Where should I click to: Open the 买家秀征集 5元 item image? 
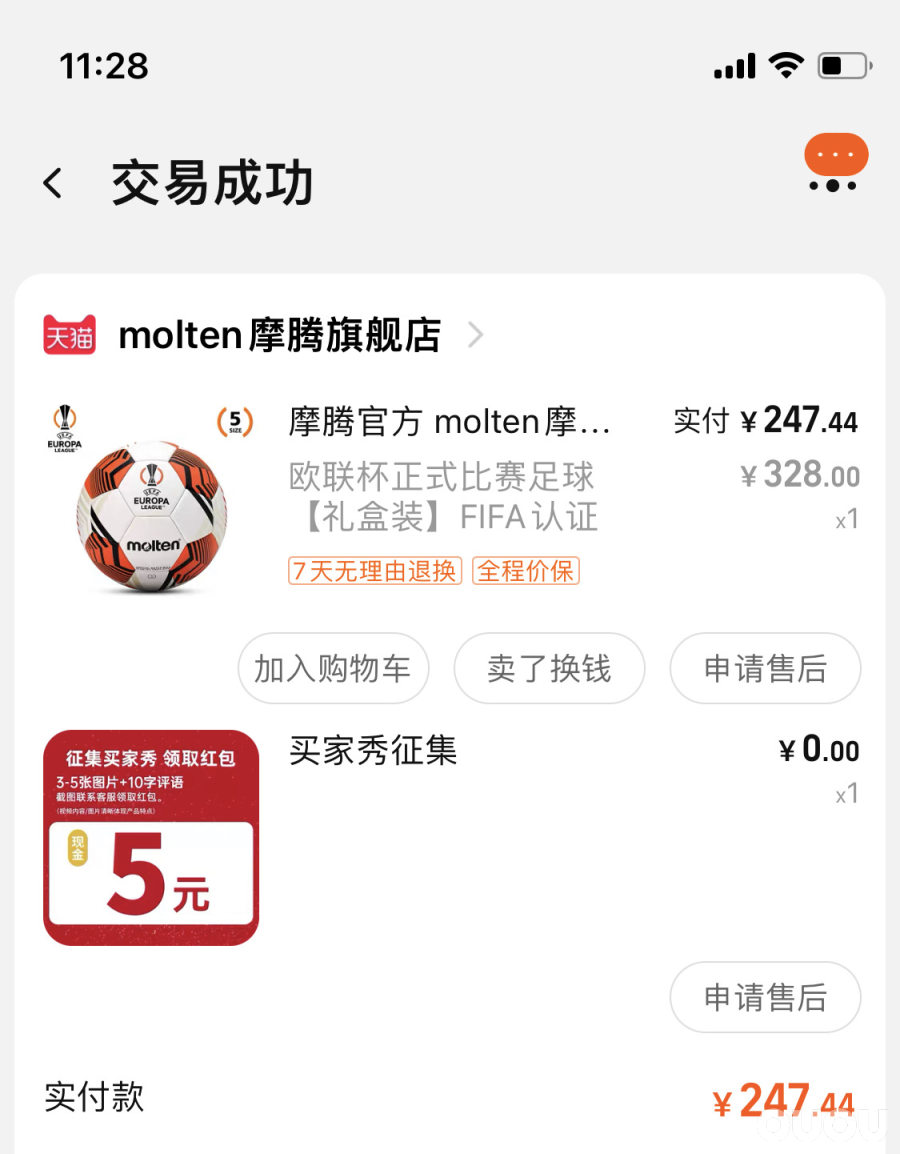click(151, 838)
